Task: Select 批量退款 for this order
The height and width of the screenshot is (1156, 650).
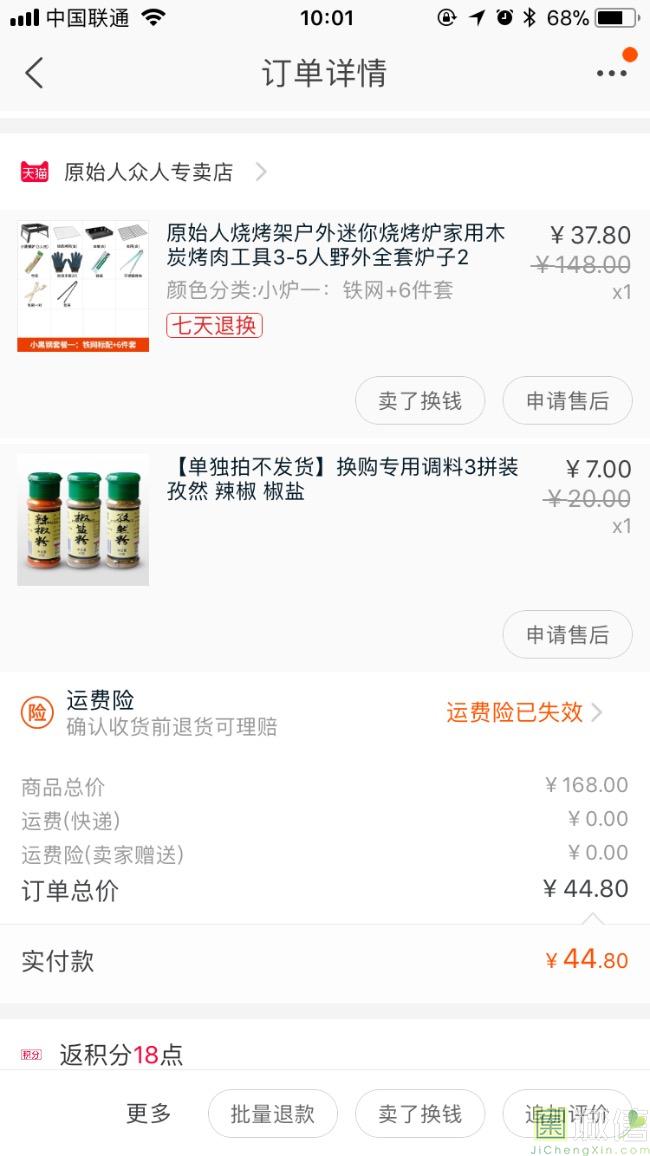Action: pos(273,1114)
